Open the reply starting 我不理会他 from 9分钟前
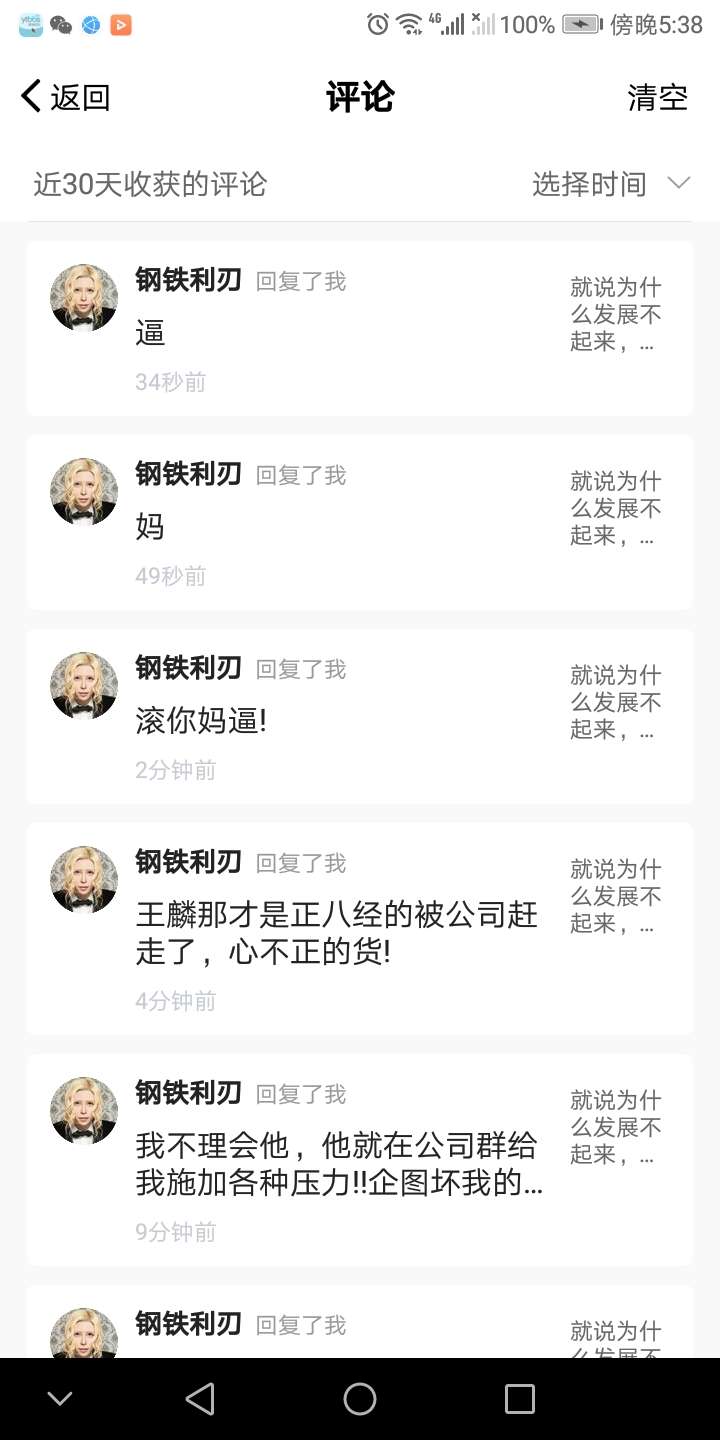Image resolution: width=720 pixels, height=1440 pixels. coord(338,1163)
